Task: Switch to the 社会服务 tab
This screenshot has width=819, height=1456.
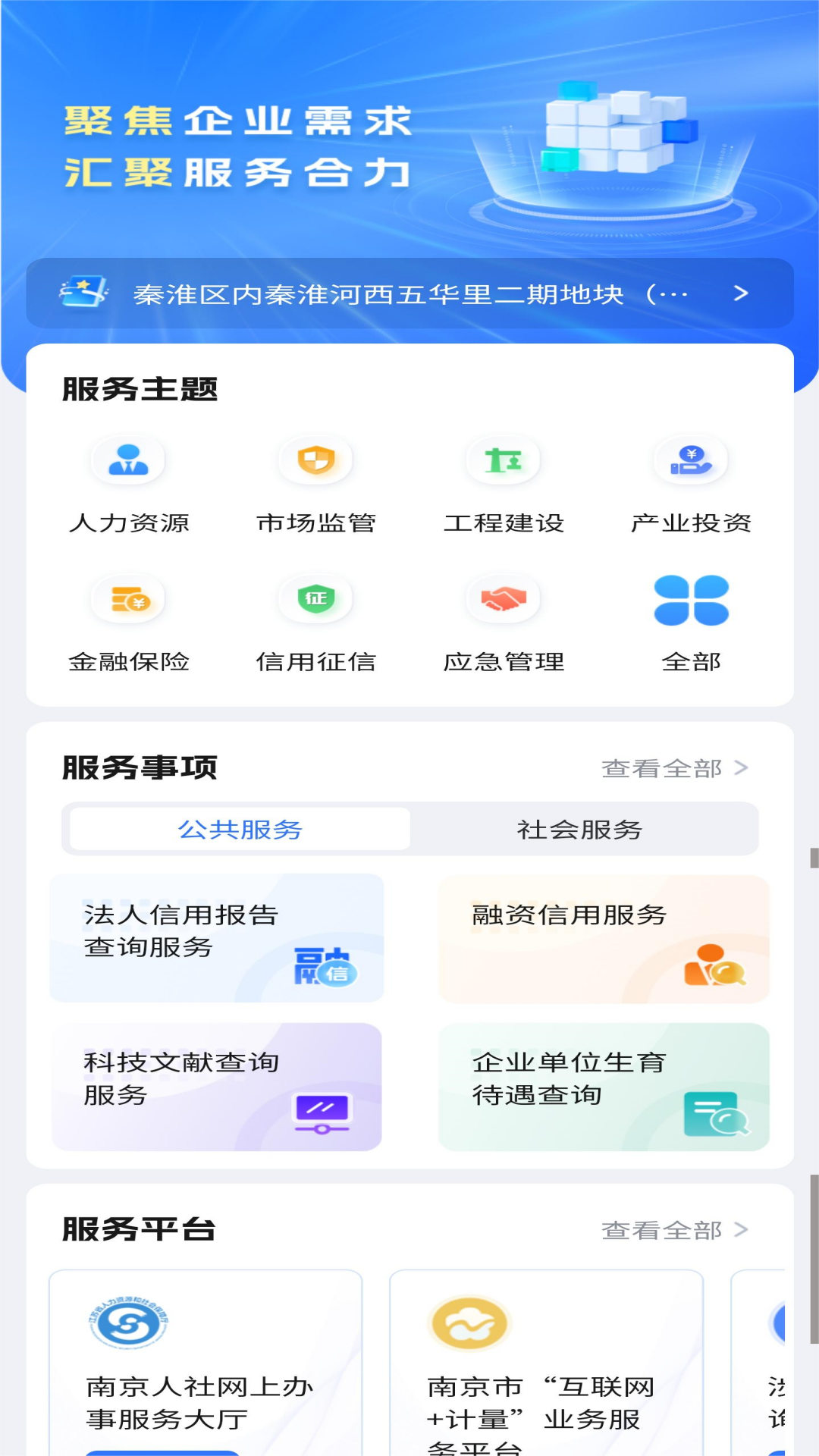Action: 577,830
